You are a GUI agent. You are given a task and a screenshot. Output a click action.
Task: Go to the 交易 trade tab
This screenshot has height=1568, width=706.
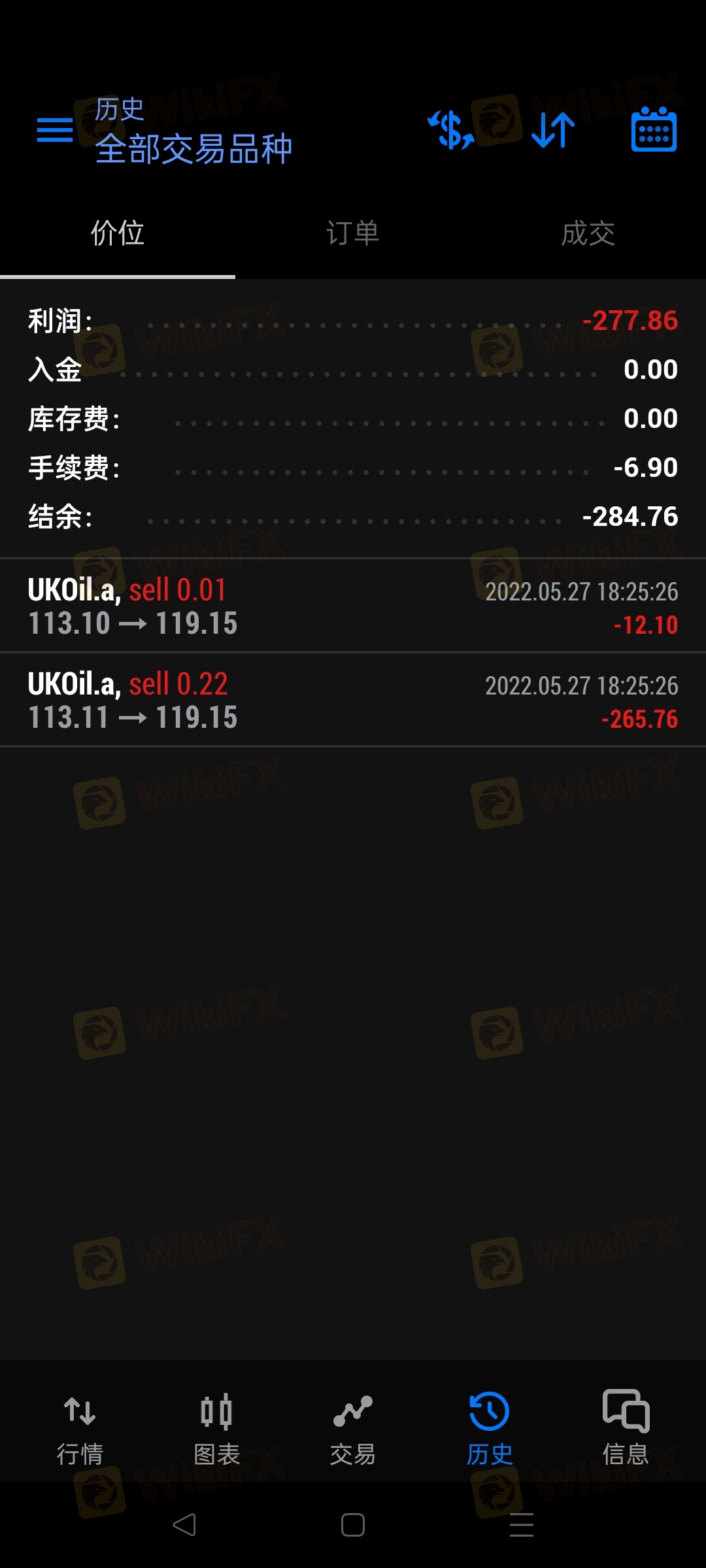click(x=353, y=1428)
